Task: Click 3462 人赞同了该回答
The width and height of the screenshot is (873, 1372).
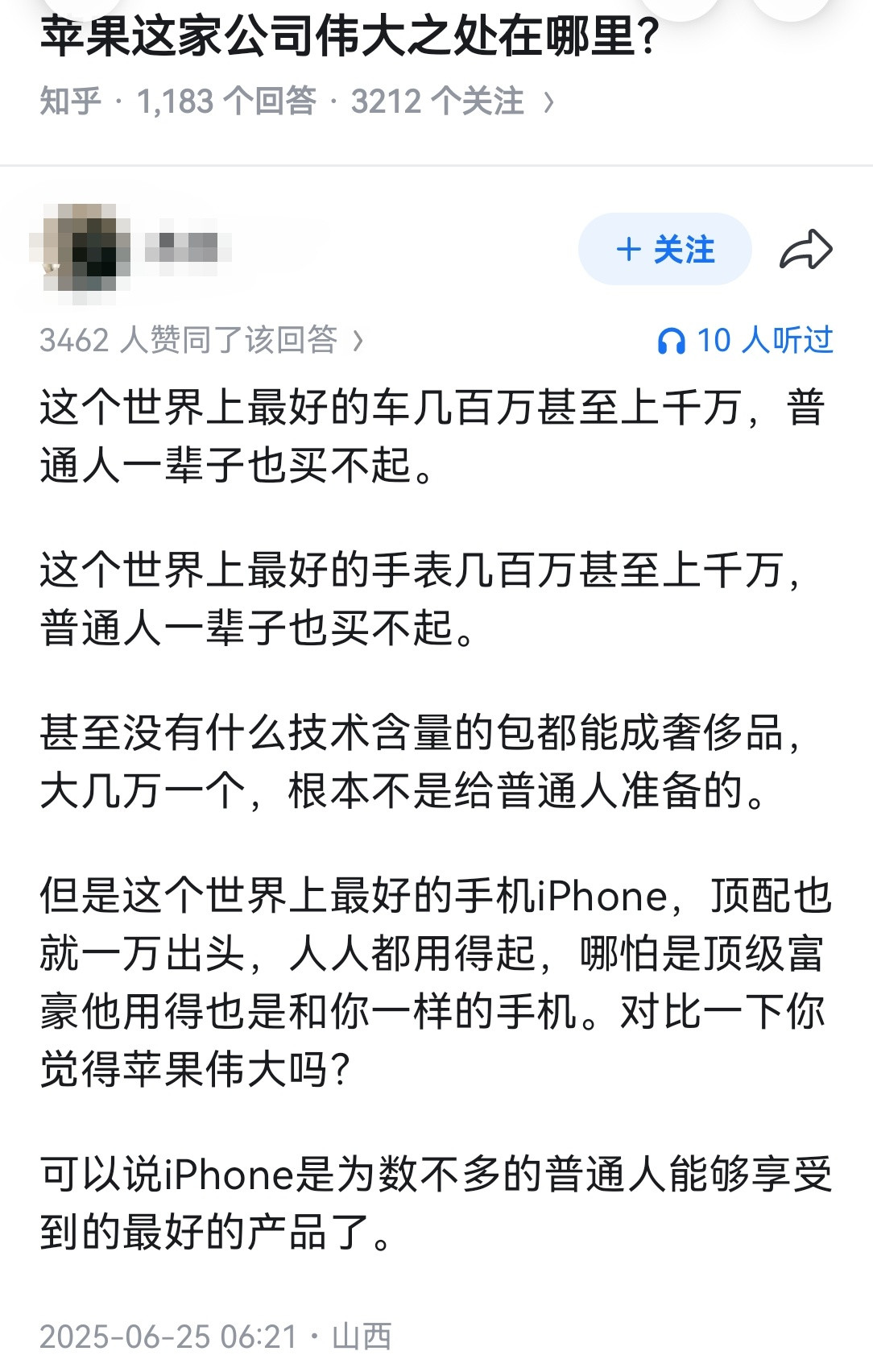Action: tap(191, 340)
